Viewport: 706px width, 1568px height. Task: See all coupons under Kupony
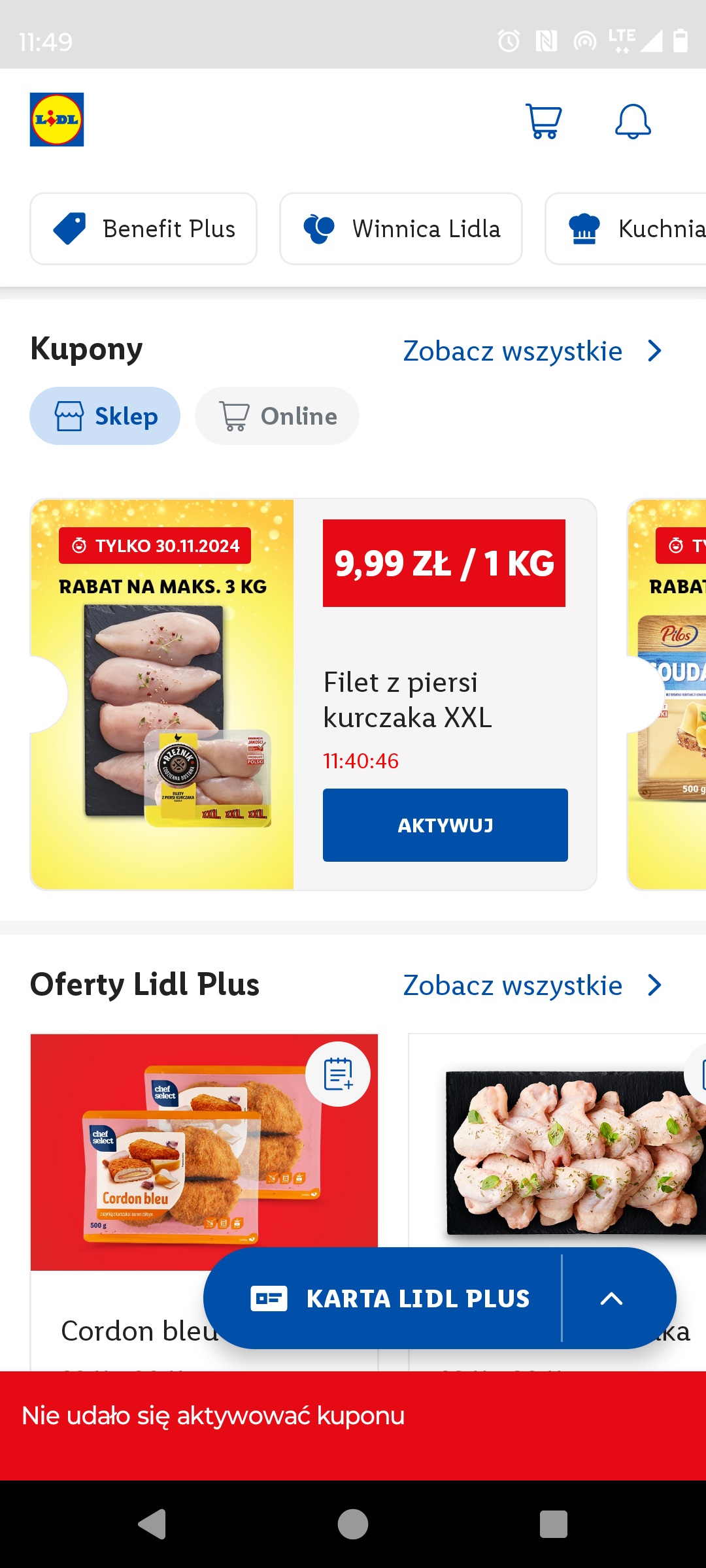[533, 351]
